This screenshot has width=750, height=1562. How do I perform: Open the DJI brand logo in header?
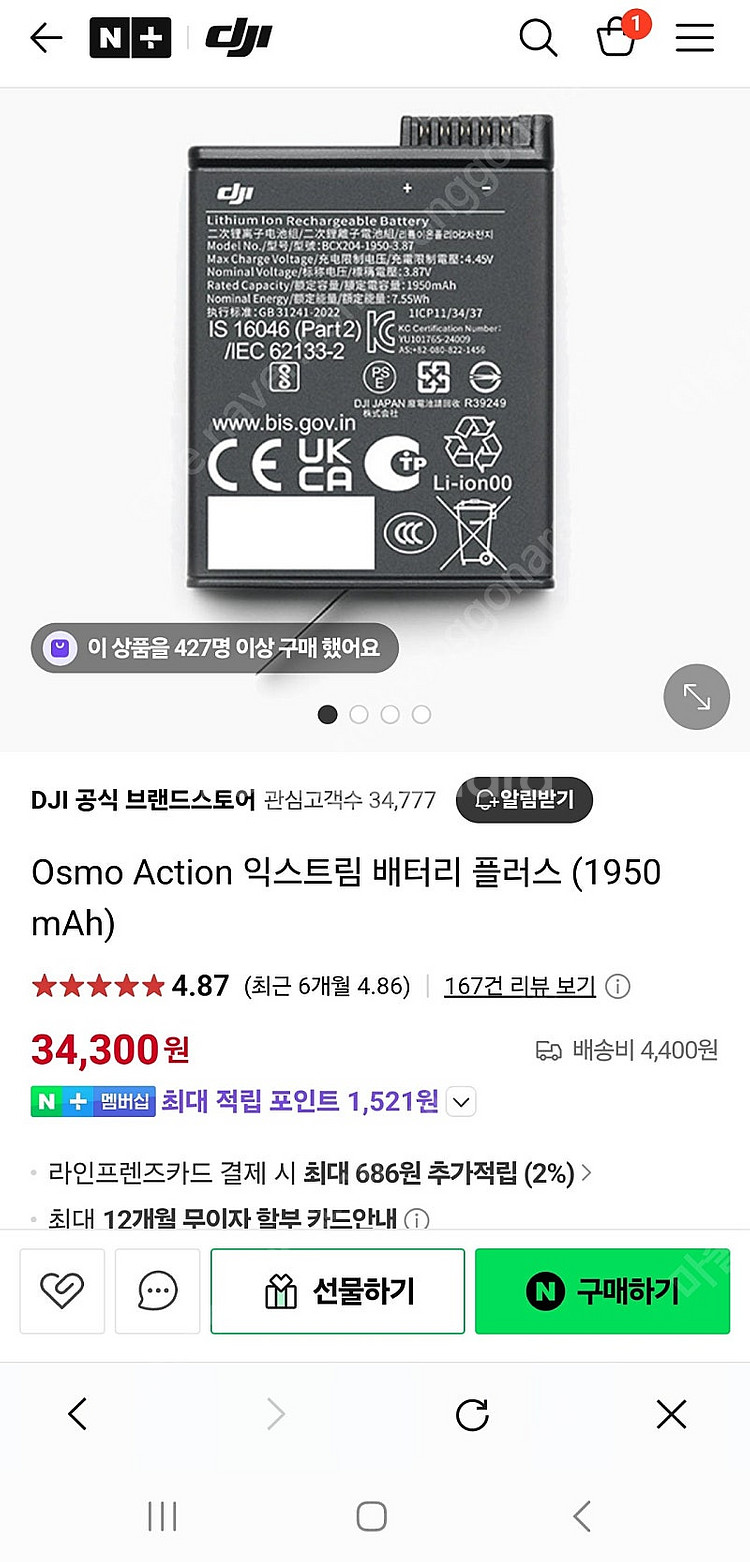(238, 39)
